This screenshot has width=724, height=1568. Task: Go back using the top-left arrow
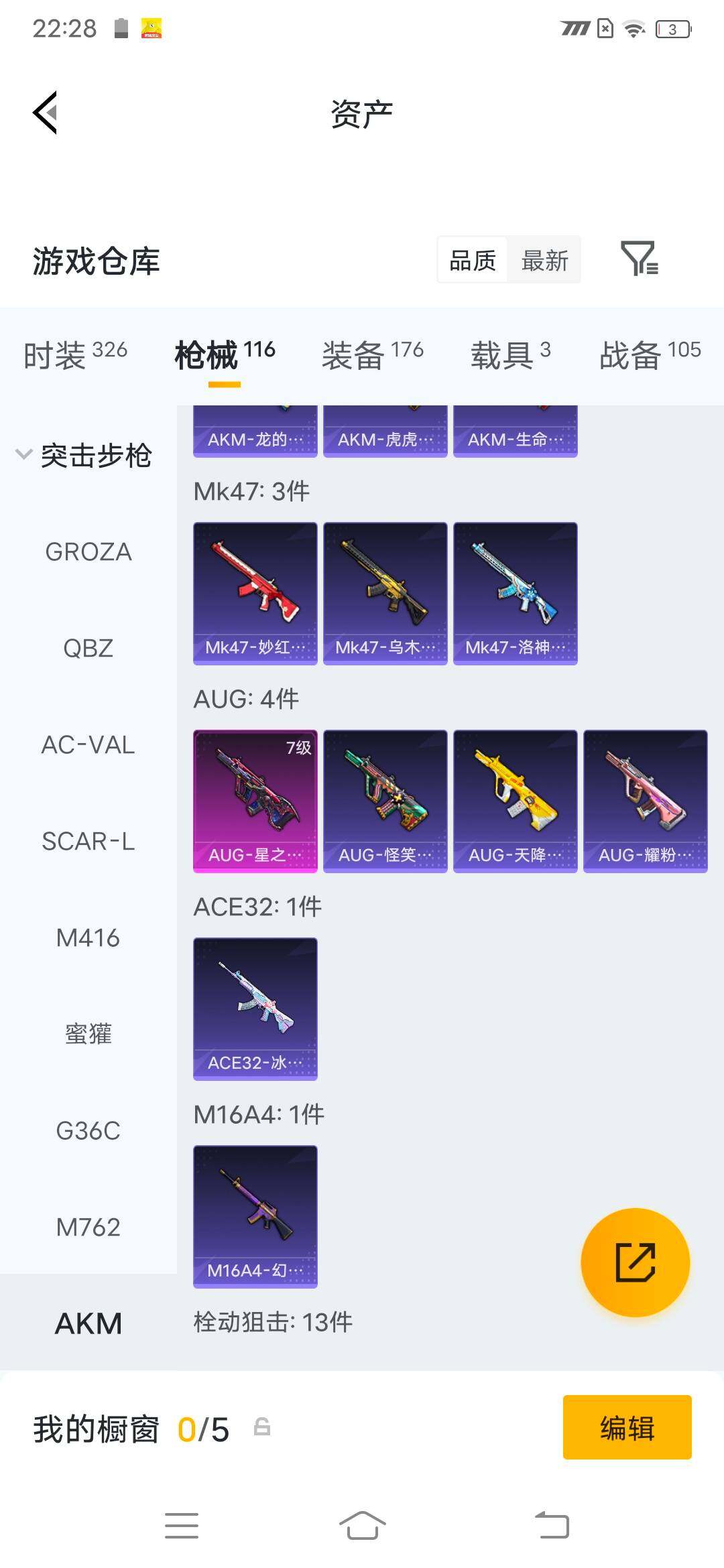point(45,113)
